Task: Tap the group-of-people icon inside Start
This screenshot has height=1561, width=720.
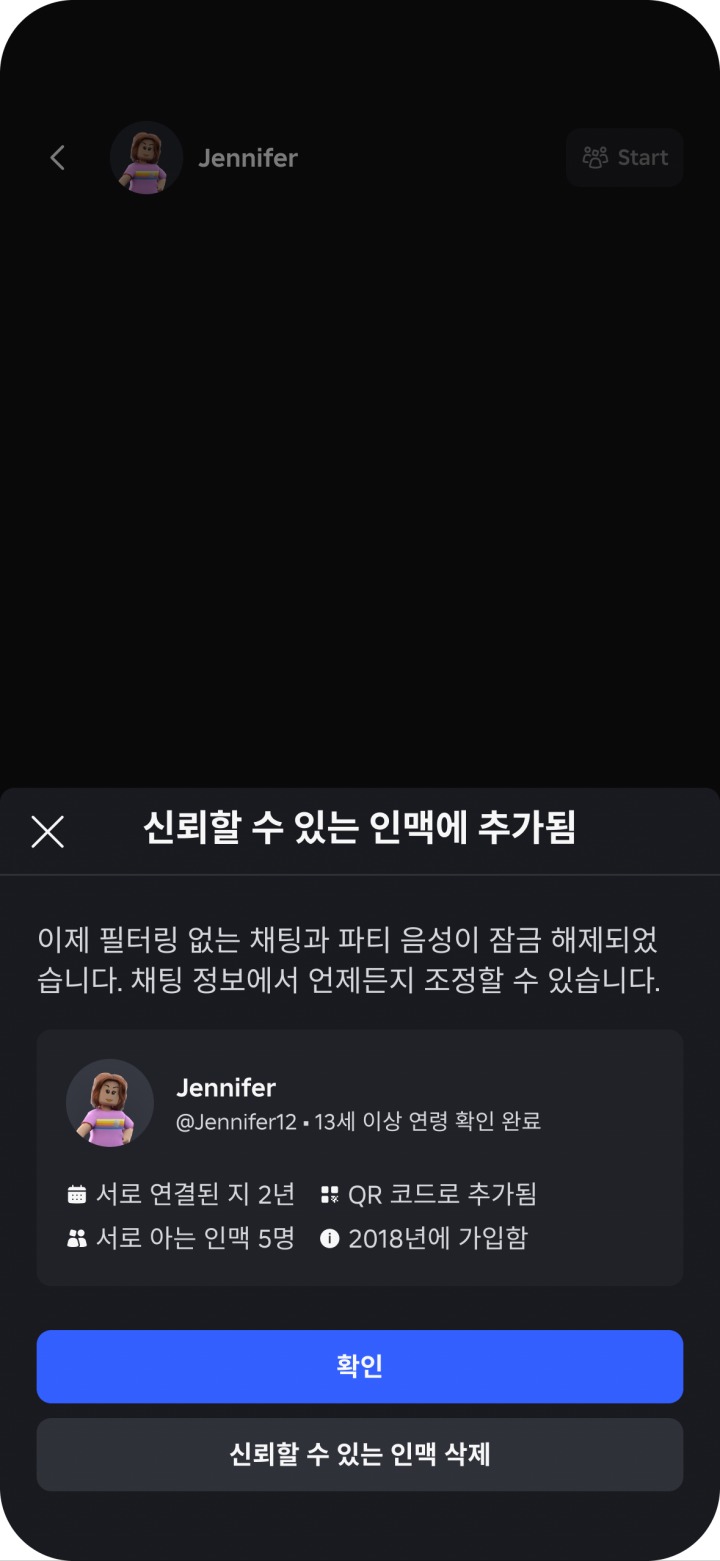Action: click(595, 157)
